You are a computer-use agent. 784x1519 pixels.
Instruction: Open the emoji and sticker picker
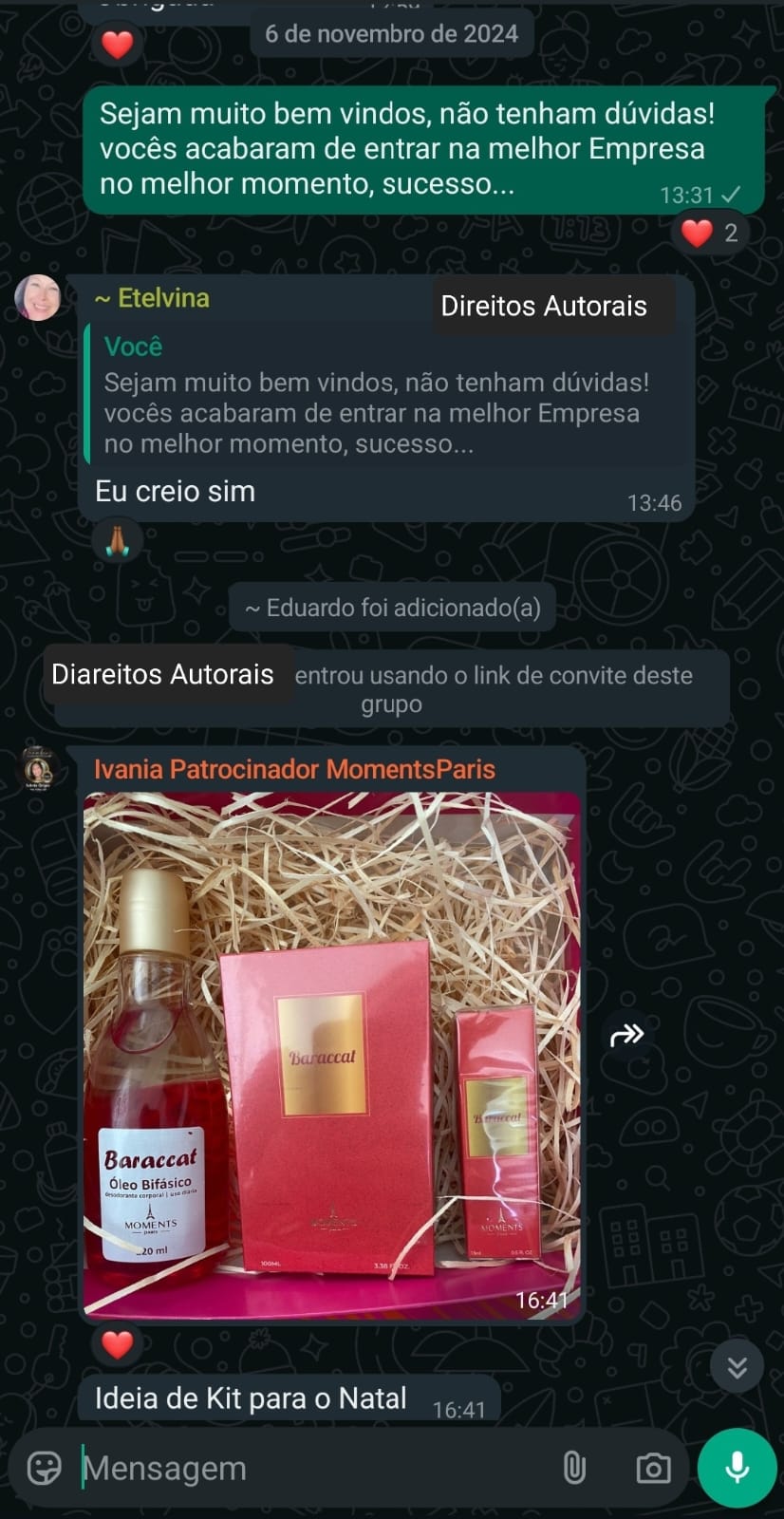[x=44, y=1468]
